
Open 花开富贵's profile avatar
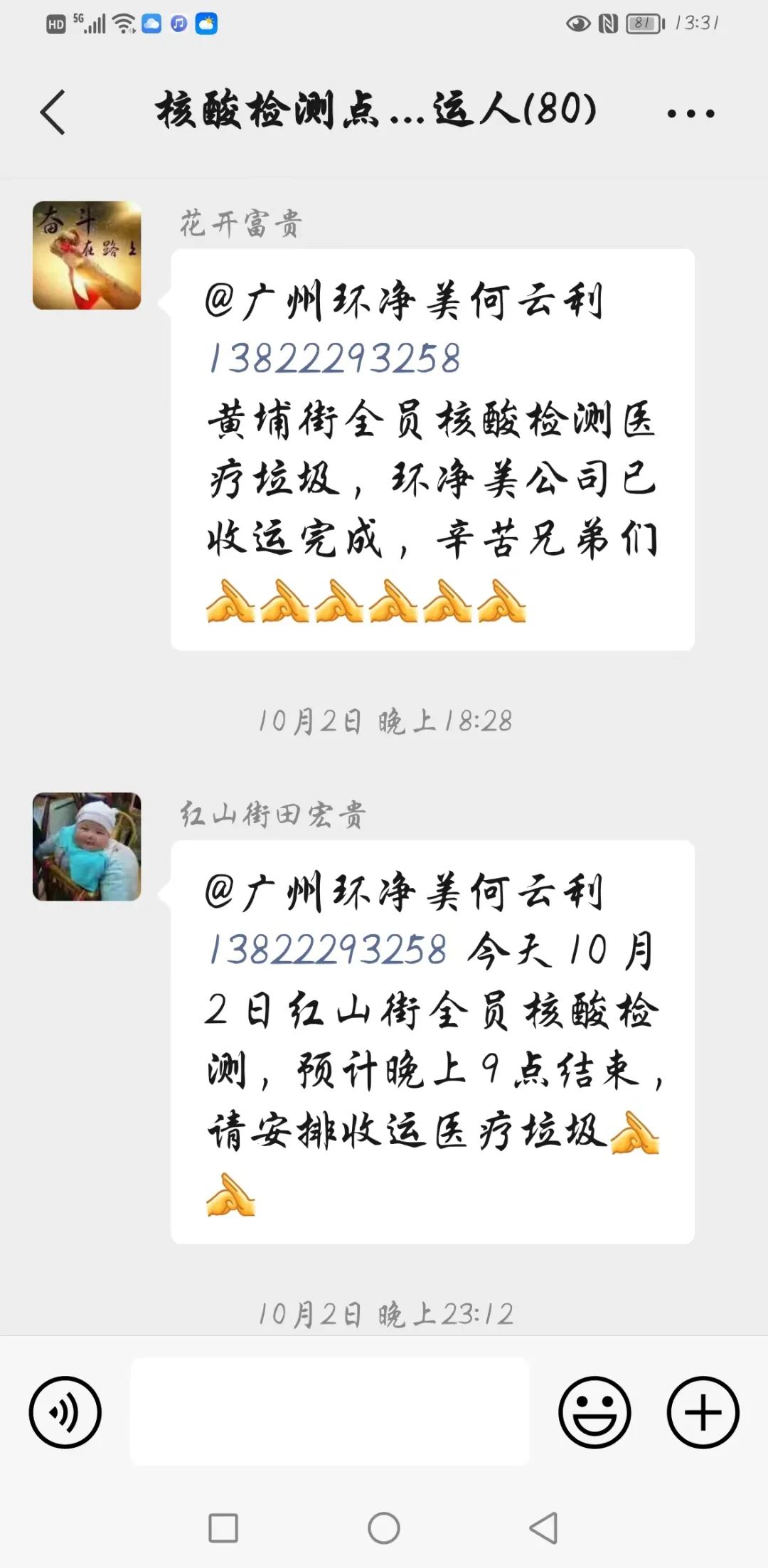point(87,255)
